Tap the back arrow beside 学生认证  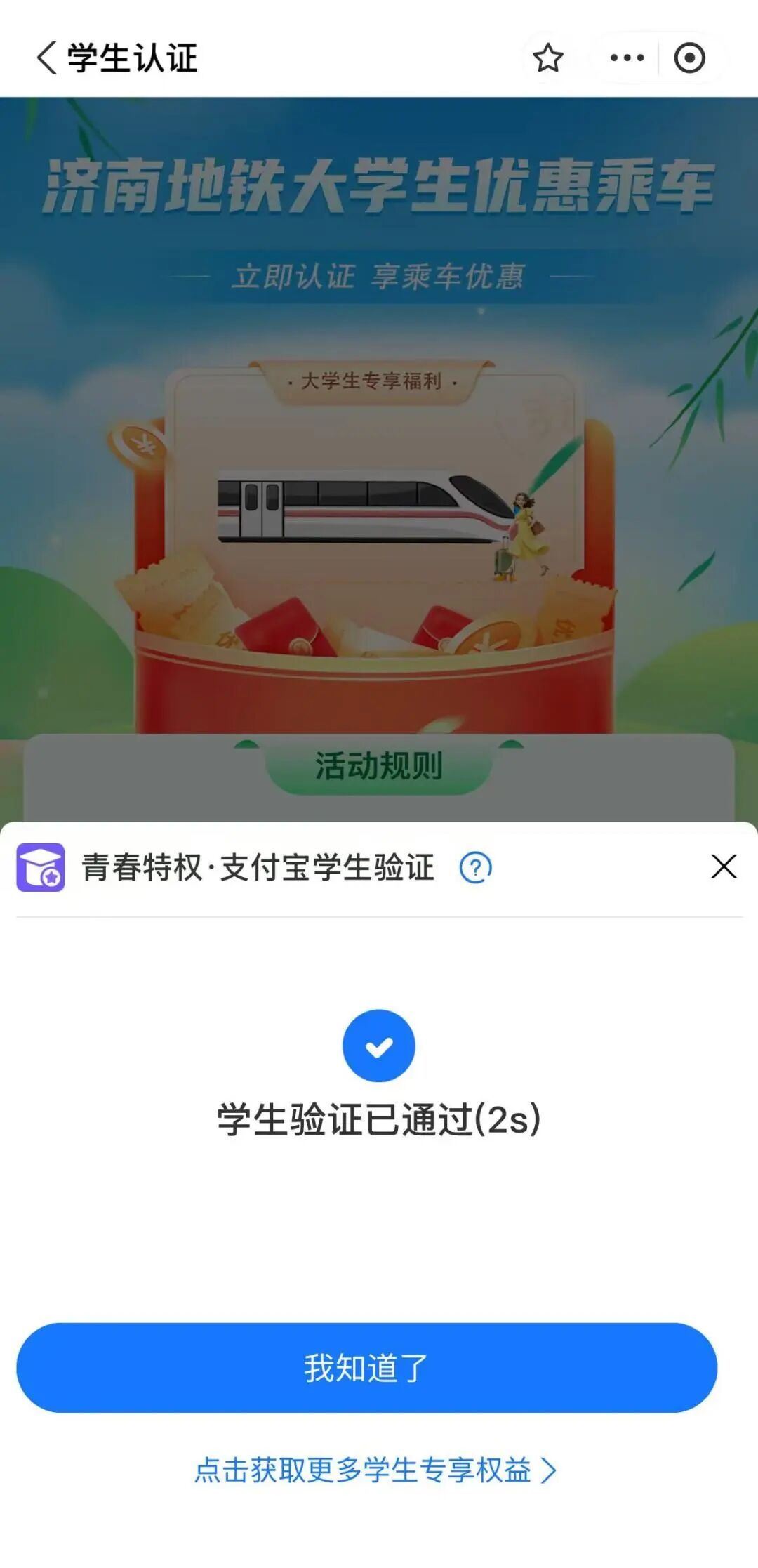(45, 58)
